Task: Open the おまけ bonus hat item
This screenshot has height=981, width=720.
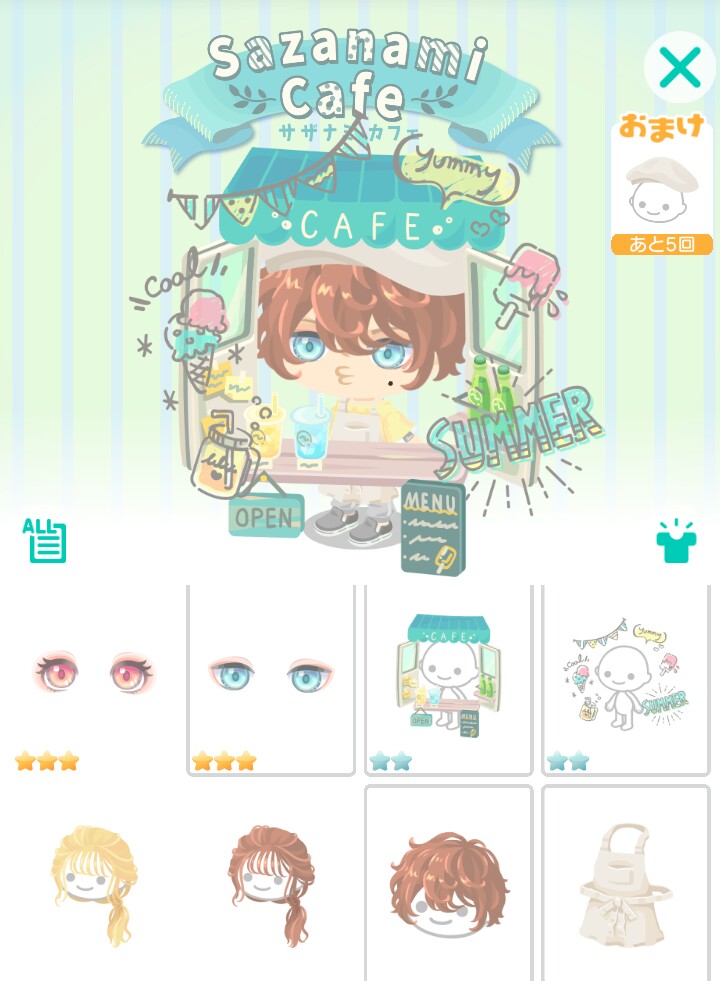Action: tap(661, 192)
